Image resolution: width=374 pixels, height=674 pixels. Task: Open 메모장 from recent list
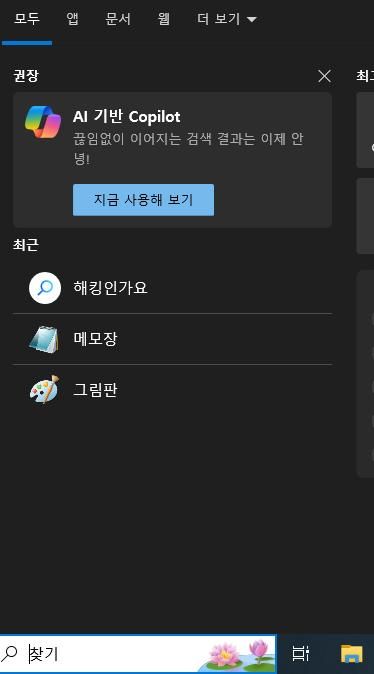172,339
